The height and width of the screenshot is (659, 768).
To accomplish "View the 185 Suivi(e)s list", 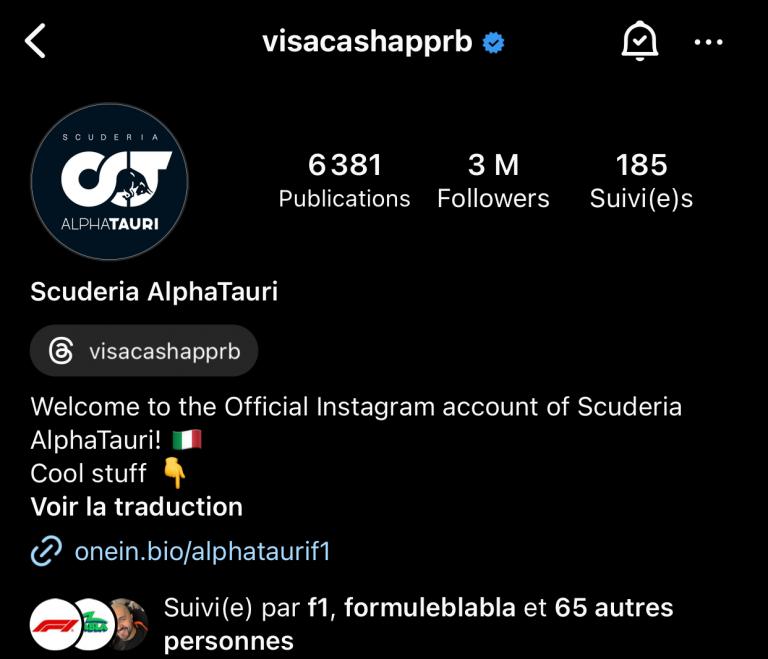I will (x=641, y=181).
